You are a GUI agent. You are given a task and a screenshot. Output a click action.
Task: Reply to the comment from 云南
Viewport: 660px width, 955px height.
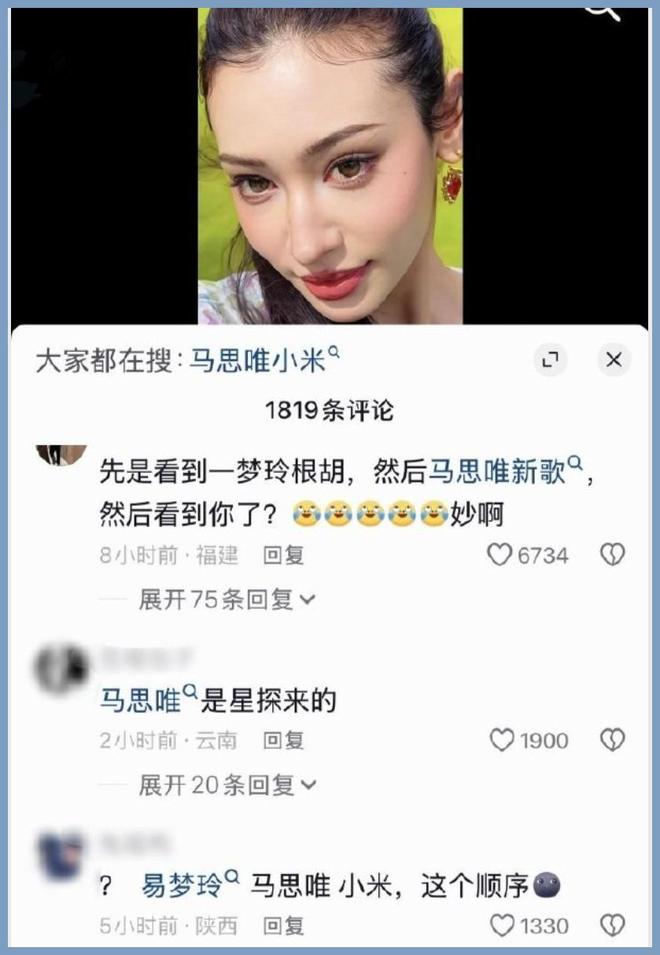click(x=283, y=740)
